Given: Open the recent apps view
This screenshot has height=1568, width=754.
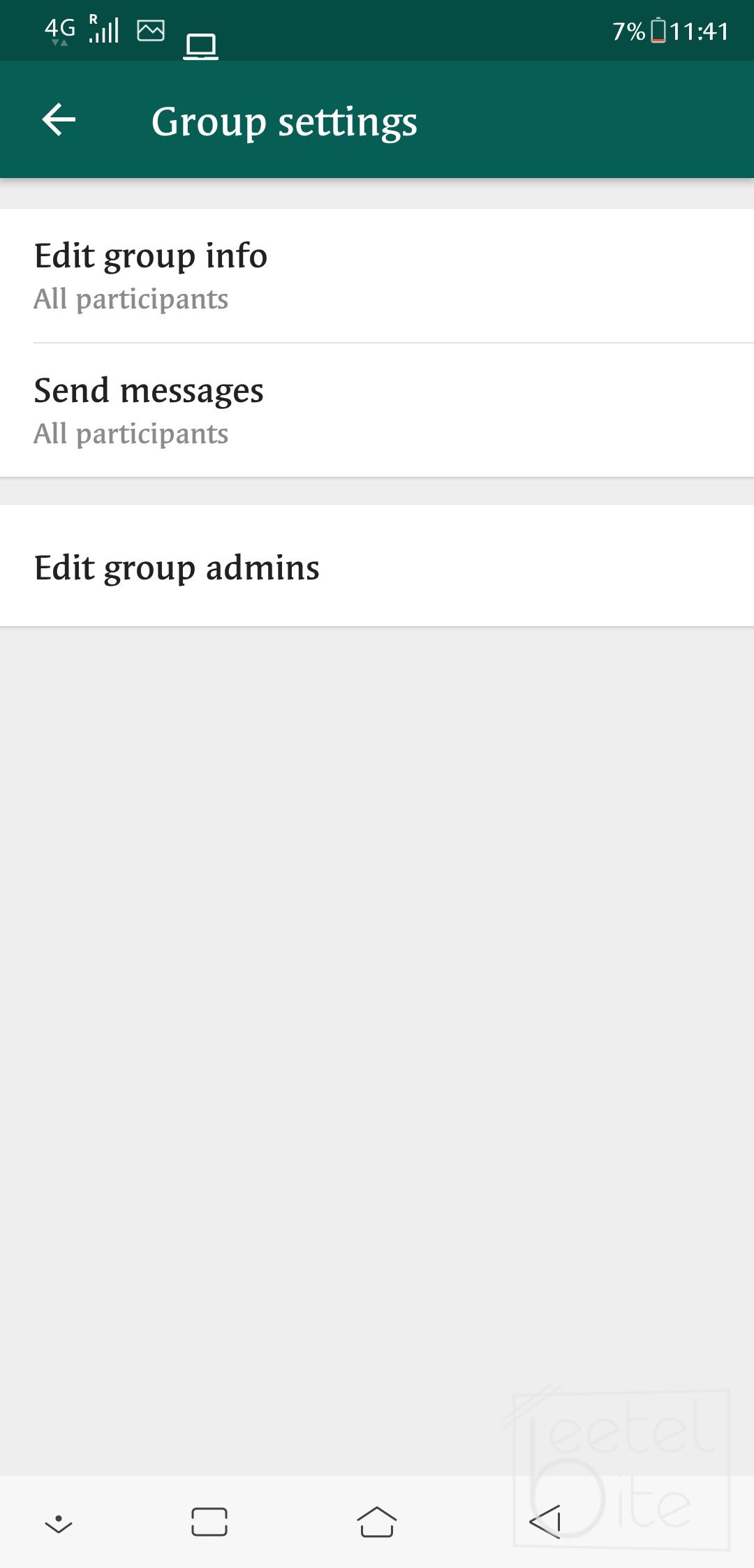Looking at the screenshot, I should click(209, 1522).
